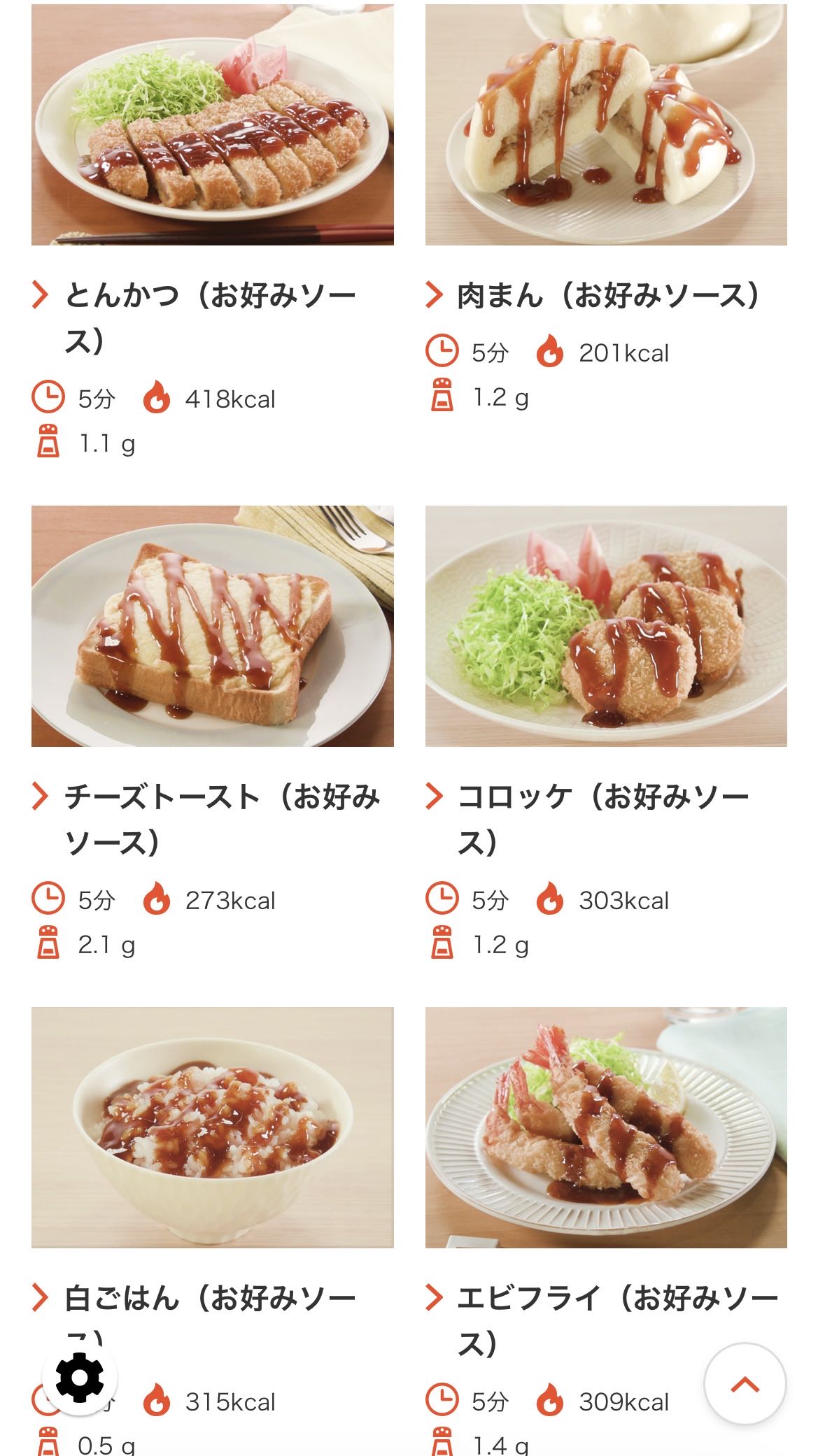The image size is (818, 1456).
Task: Open the settings gear button
Action: 80,1378
